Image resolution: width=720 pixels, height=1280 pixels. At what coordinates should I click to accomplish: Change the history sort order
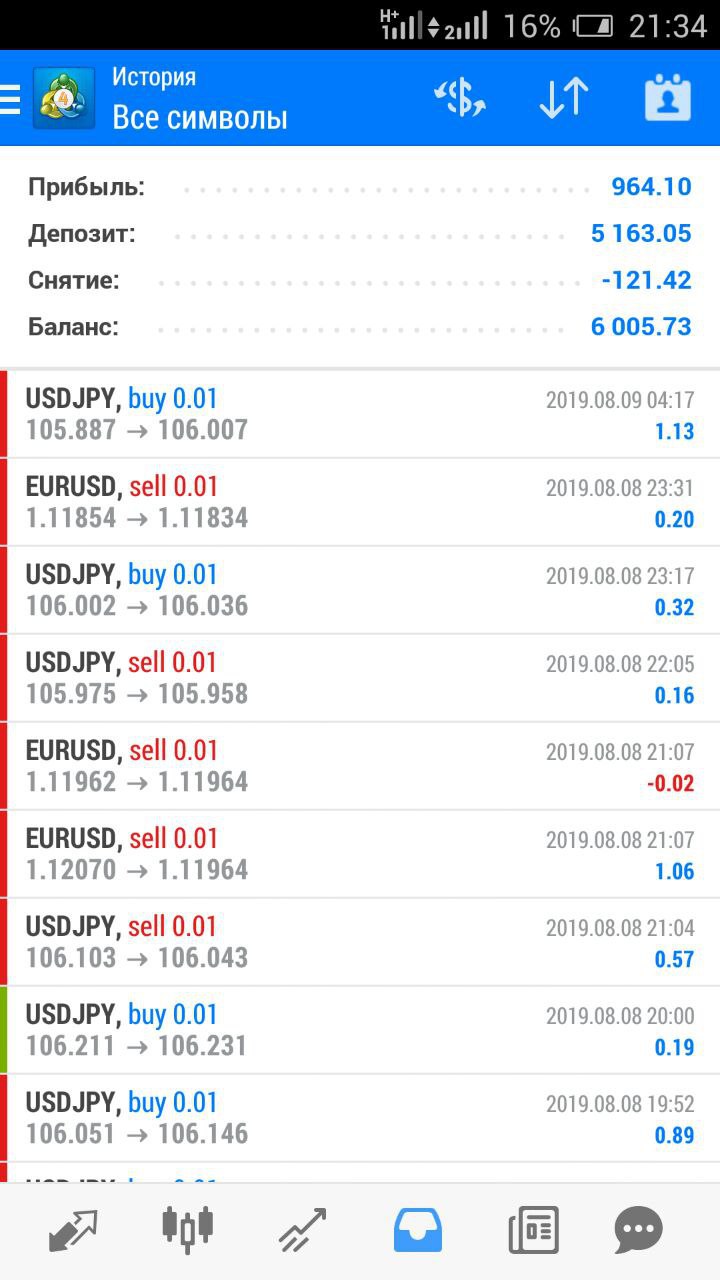563,98
